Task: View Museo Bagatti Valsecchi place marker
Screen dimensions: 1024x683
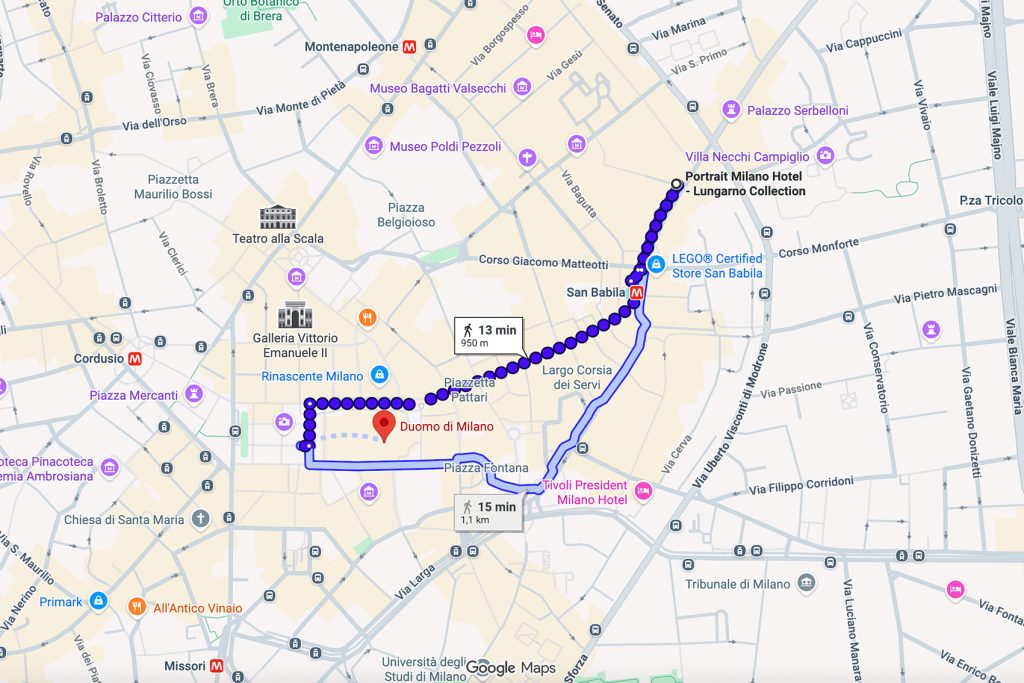Action: tap(521, 88)
